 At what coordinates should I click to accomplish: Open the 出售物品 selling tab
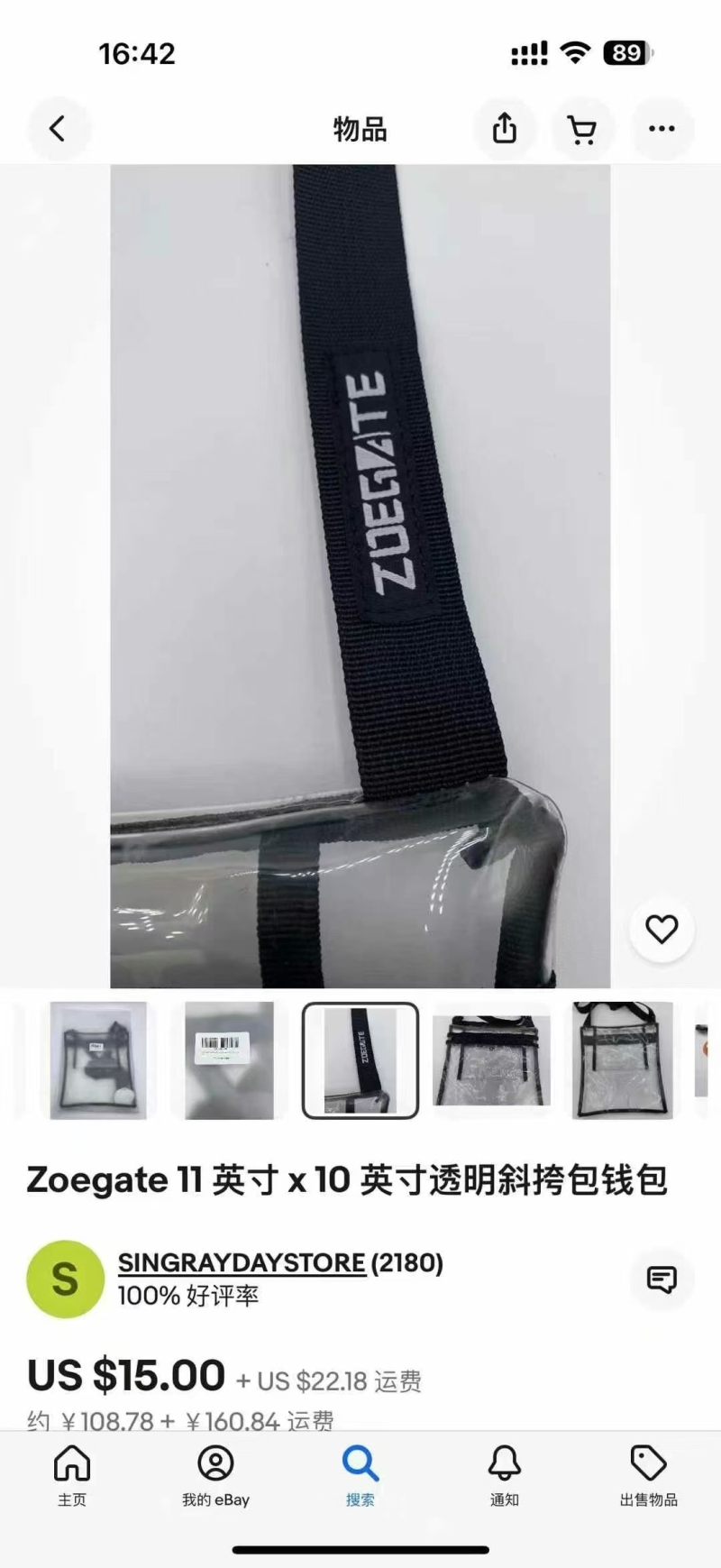pos(648,1475)
